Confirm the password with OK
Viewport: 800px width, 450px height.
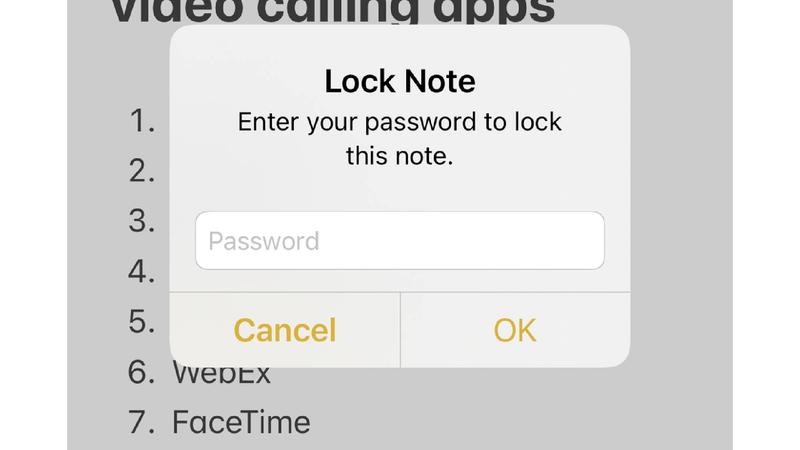point(515,330)
